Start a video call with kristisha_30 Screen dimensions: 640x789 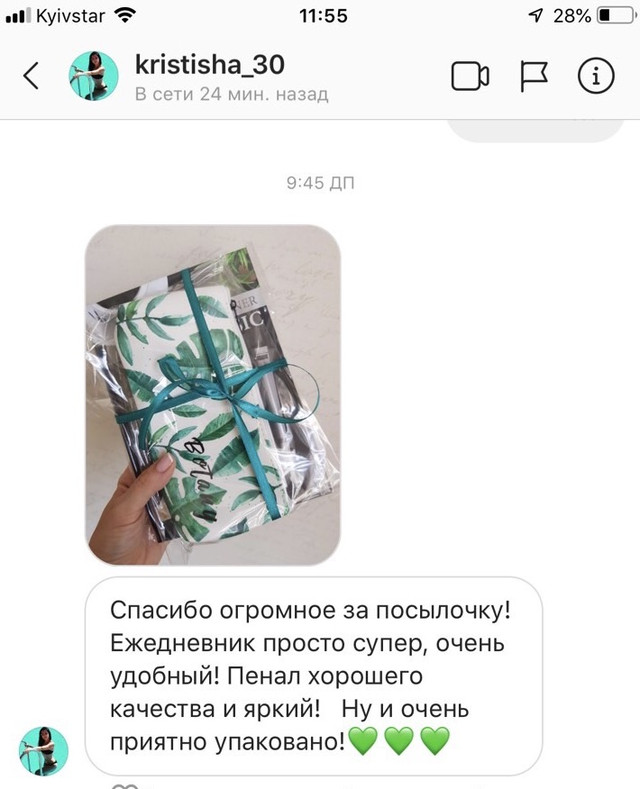(x=469, y=77)
